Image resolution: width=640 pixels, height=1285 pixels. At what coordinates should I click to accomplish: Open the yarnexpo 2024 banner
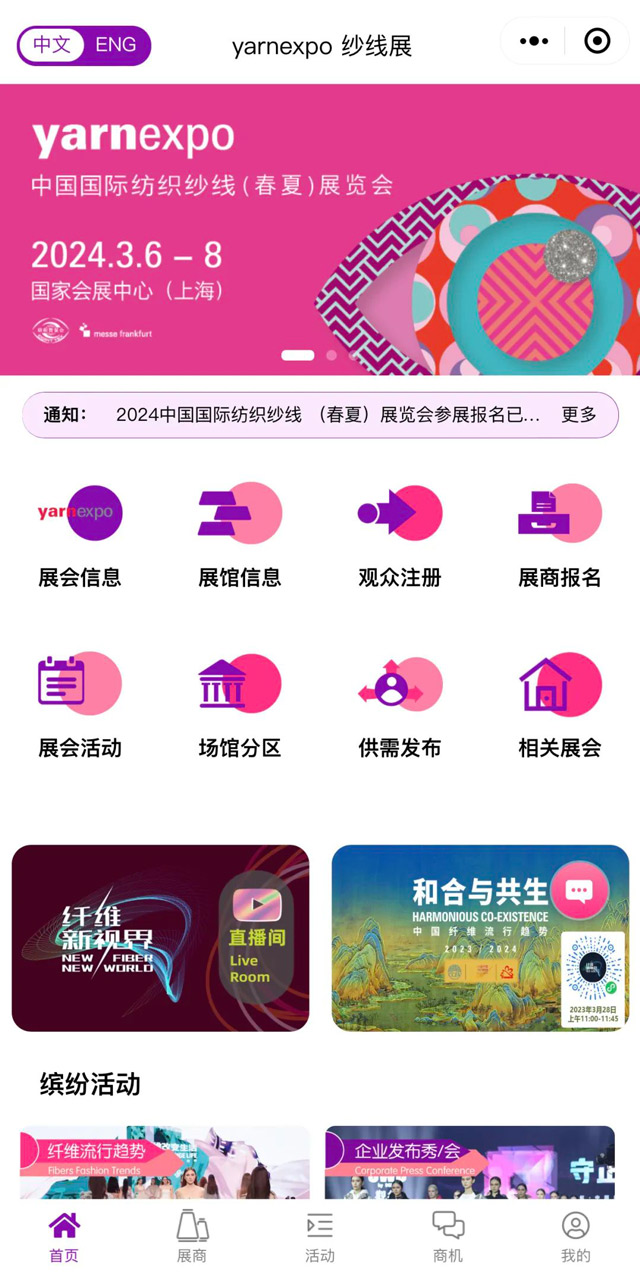[x=320, y=230]
